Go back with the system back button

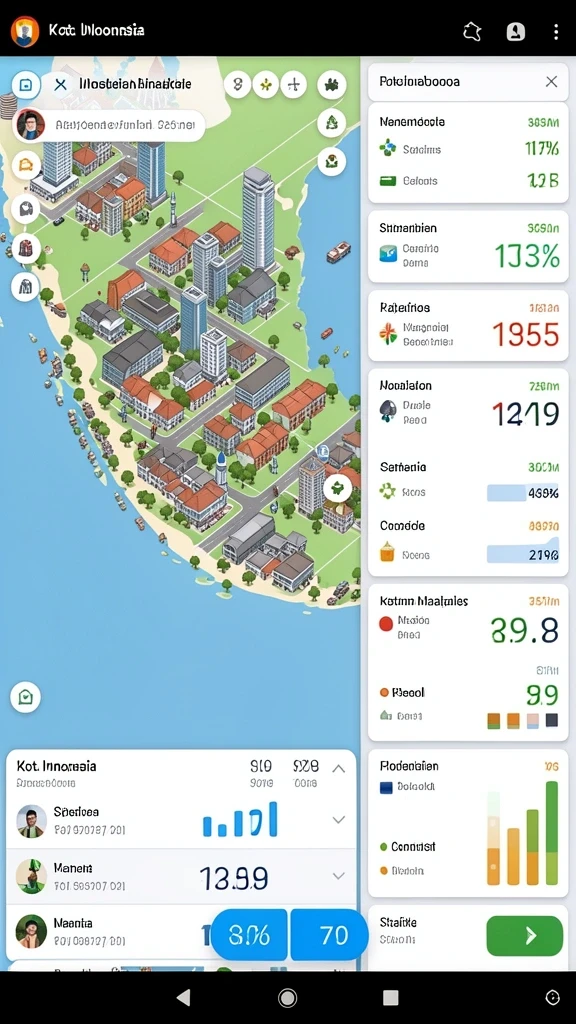pos(184,997)
